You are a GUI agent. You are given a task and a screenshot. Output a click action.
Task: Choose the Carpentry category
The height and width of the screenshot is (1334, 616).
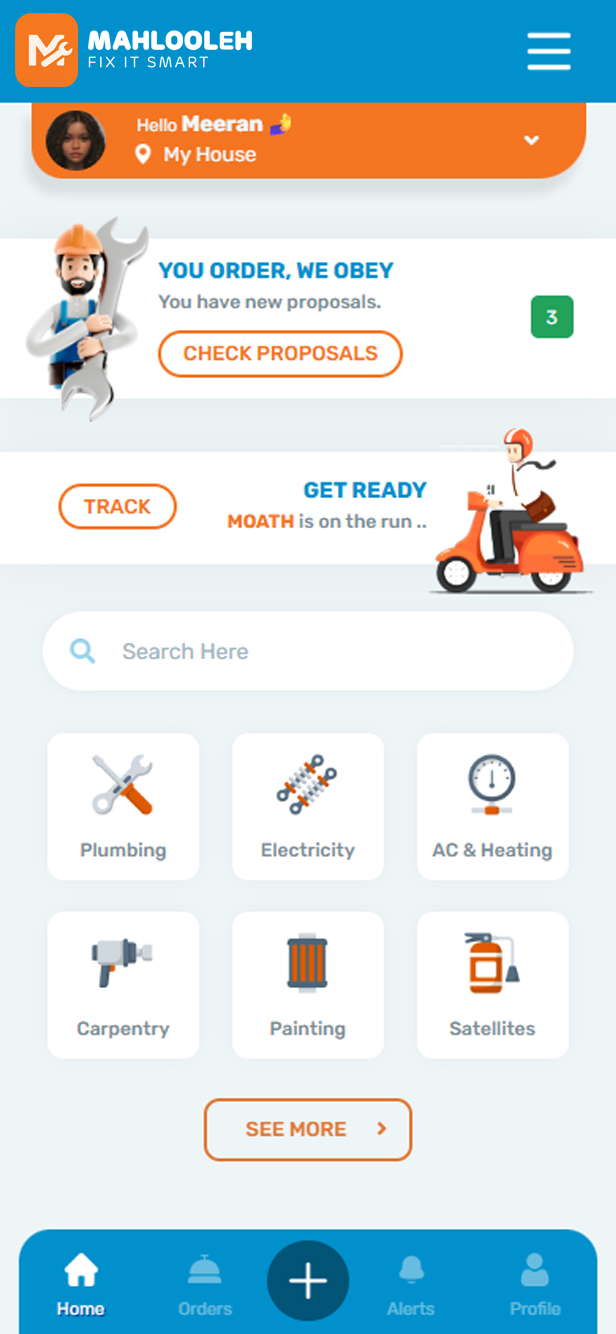(123, 985)
